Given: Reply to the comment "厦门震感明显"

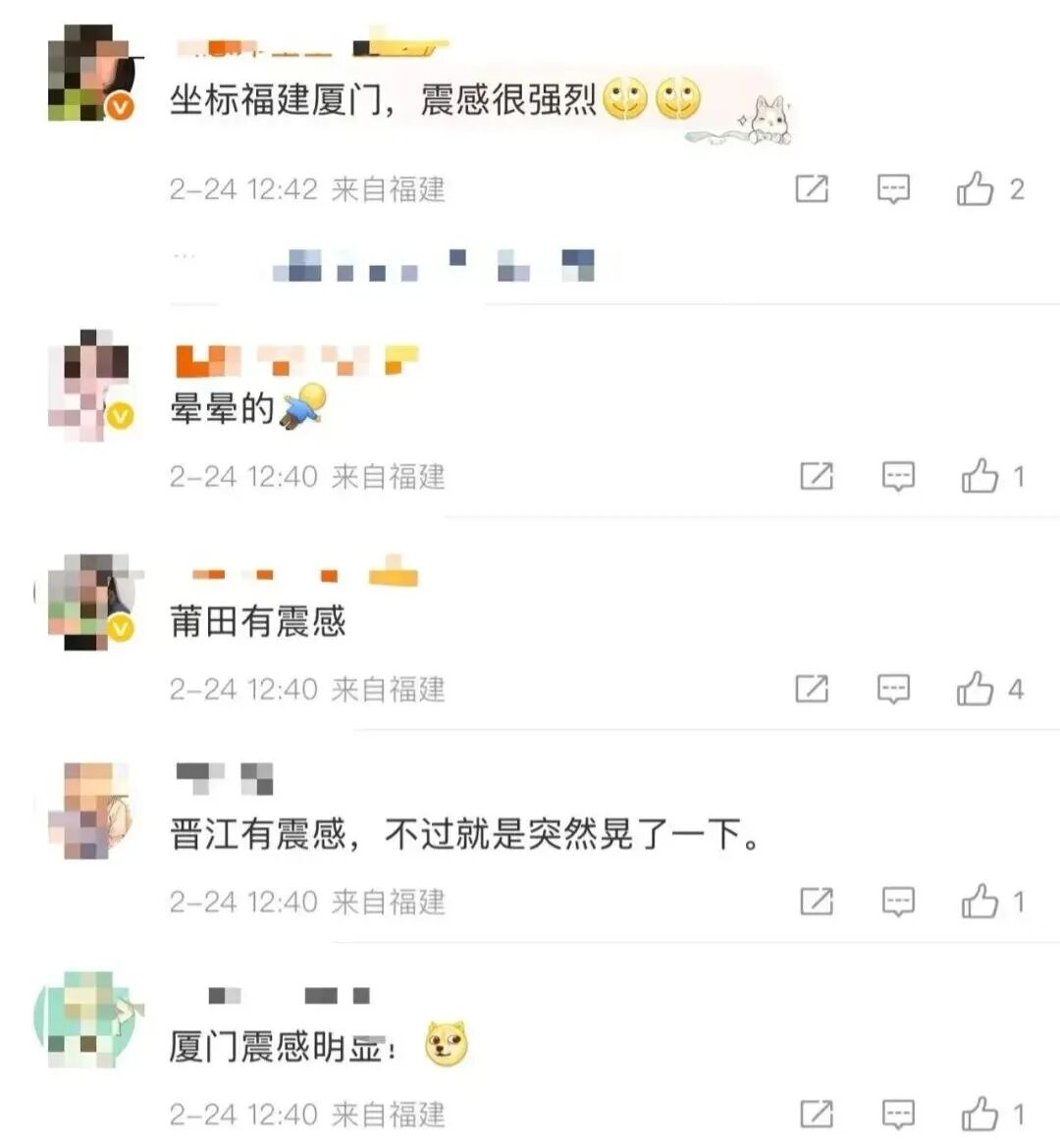Looking at the screenshot, I should pos(898,1114).
